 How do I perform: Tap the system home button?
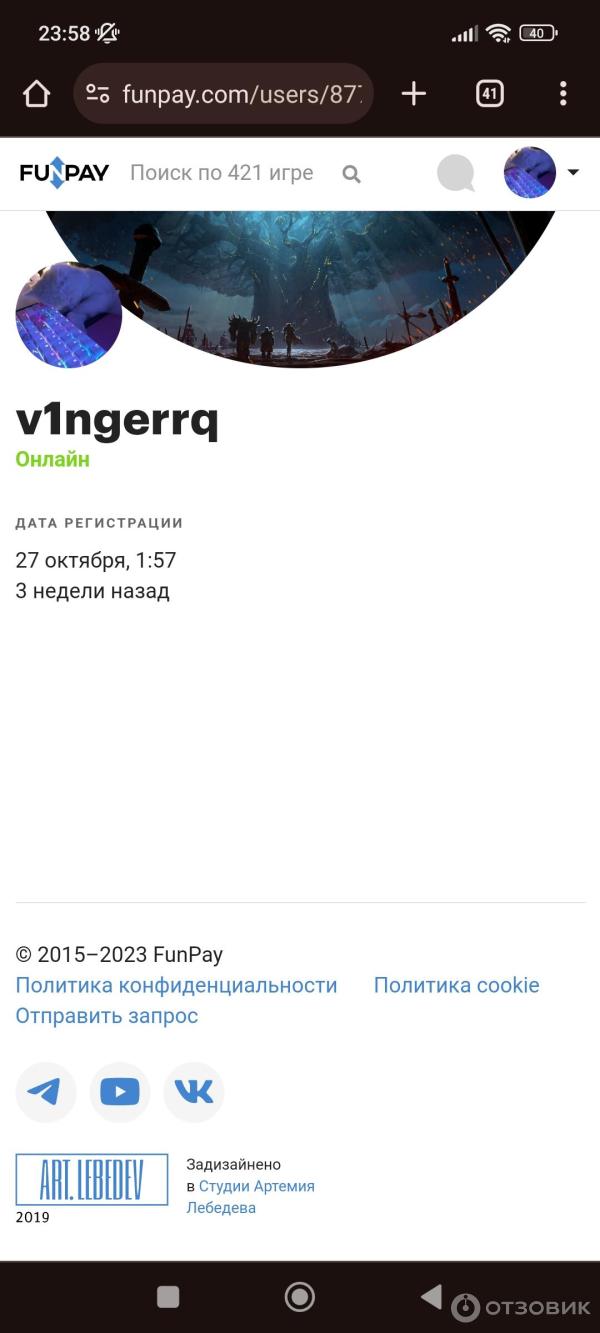pyautogui.click(x=299, y=1297)
